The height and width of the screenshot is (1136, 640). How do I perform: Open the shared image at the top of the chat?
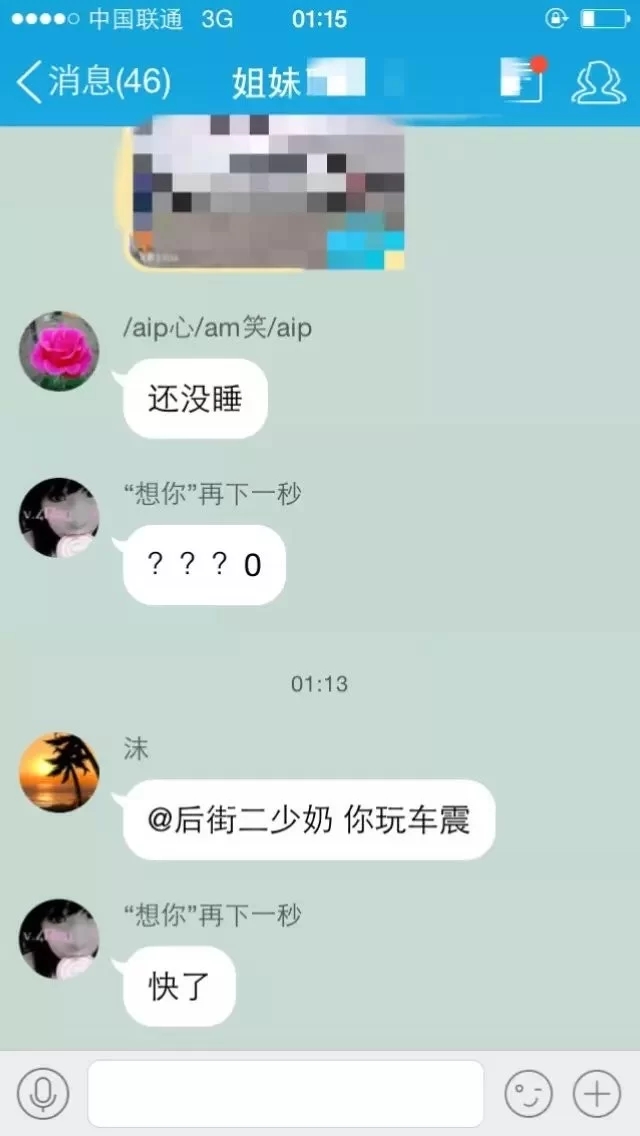pyautogui.click(x=267, y=197)
